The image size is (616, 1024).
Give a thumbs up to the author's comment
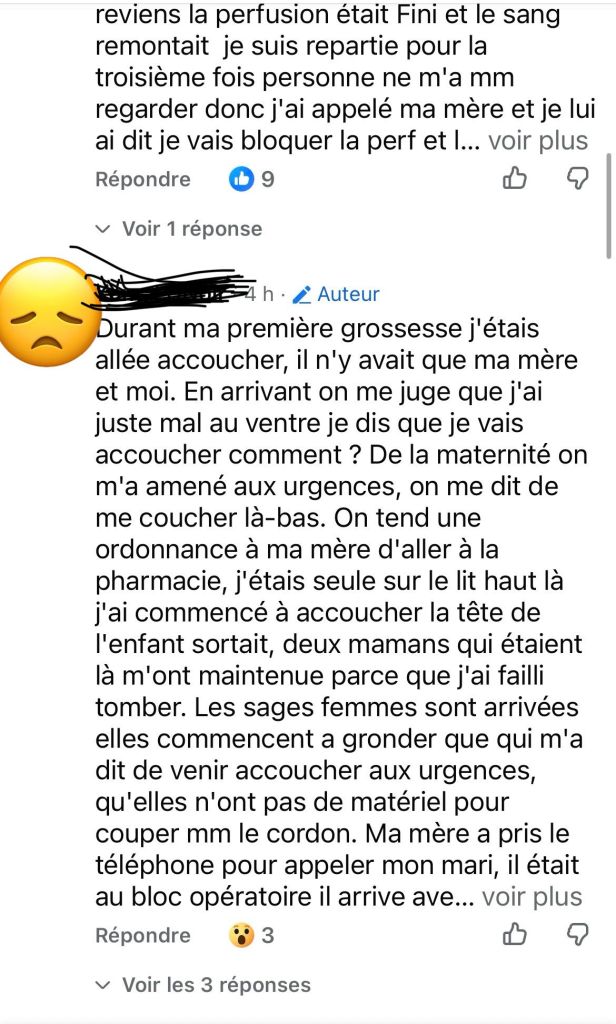pos(515,935)
